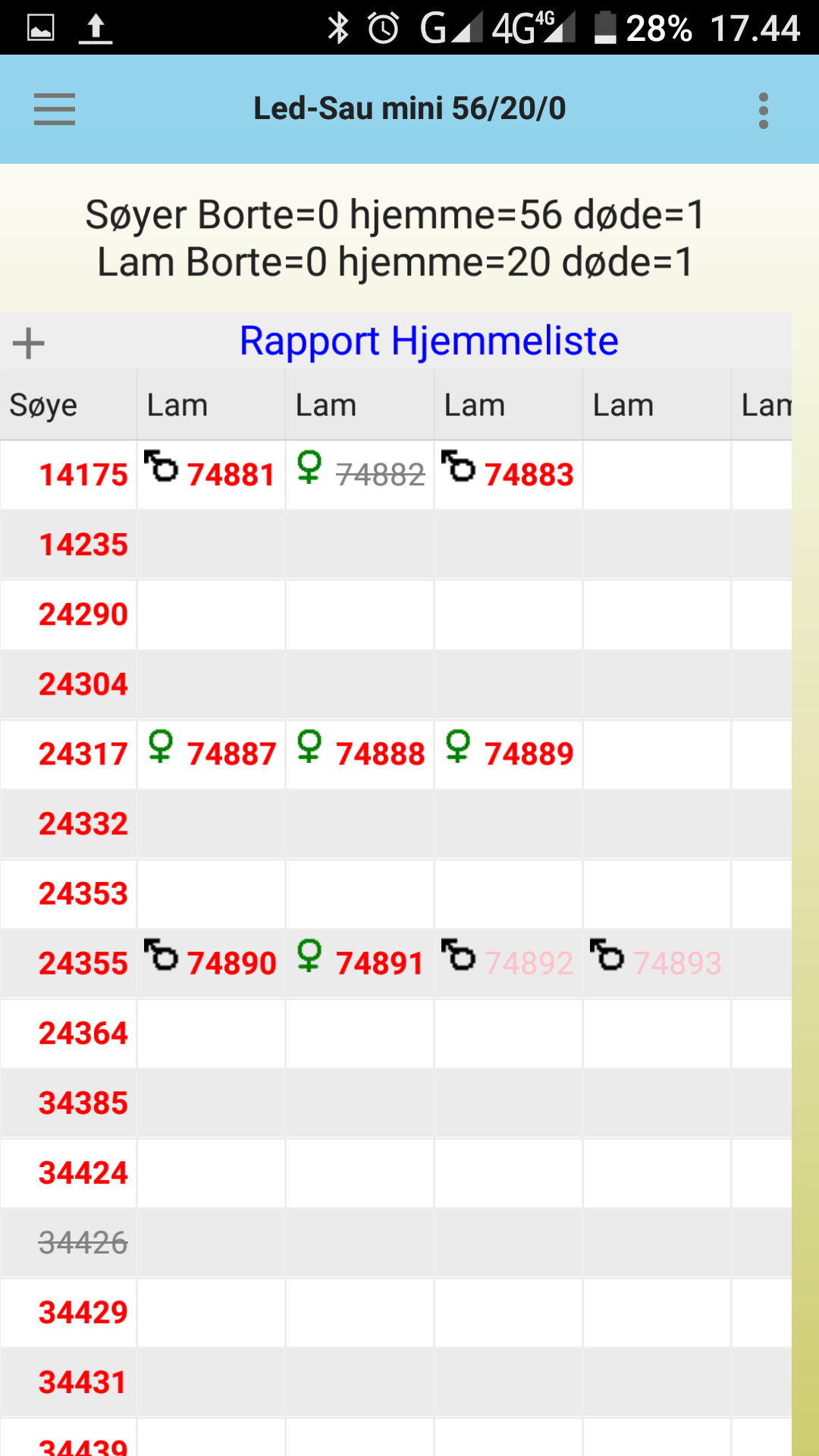
Task: Open lamb 74887
Action: pos(231,755)
